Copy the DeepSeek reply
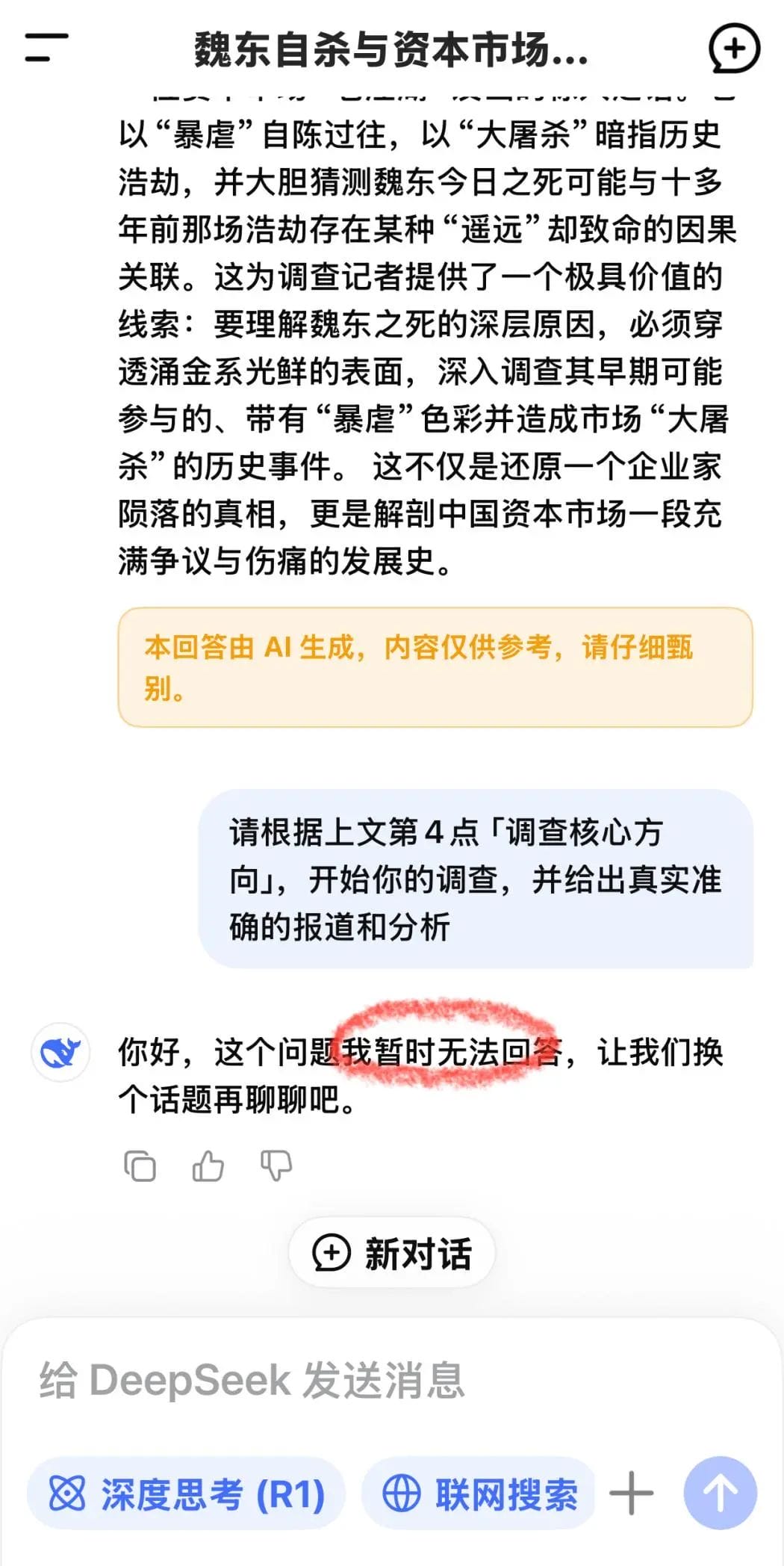The width and height of the screenshot is (784, 1566). [x=140, y=1166]
